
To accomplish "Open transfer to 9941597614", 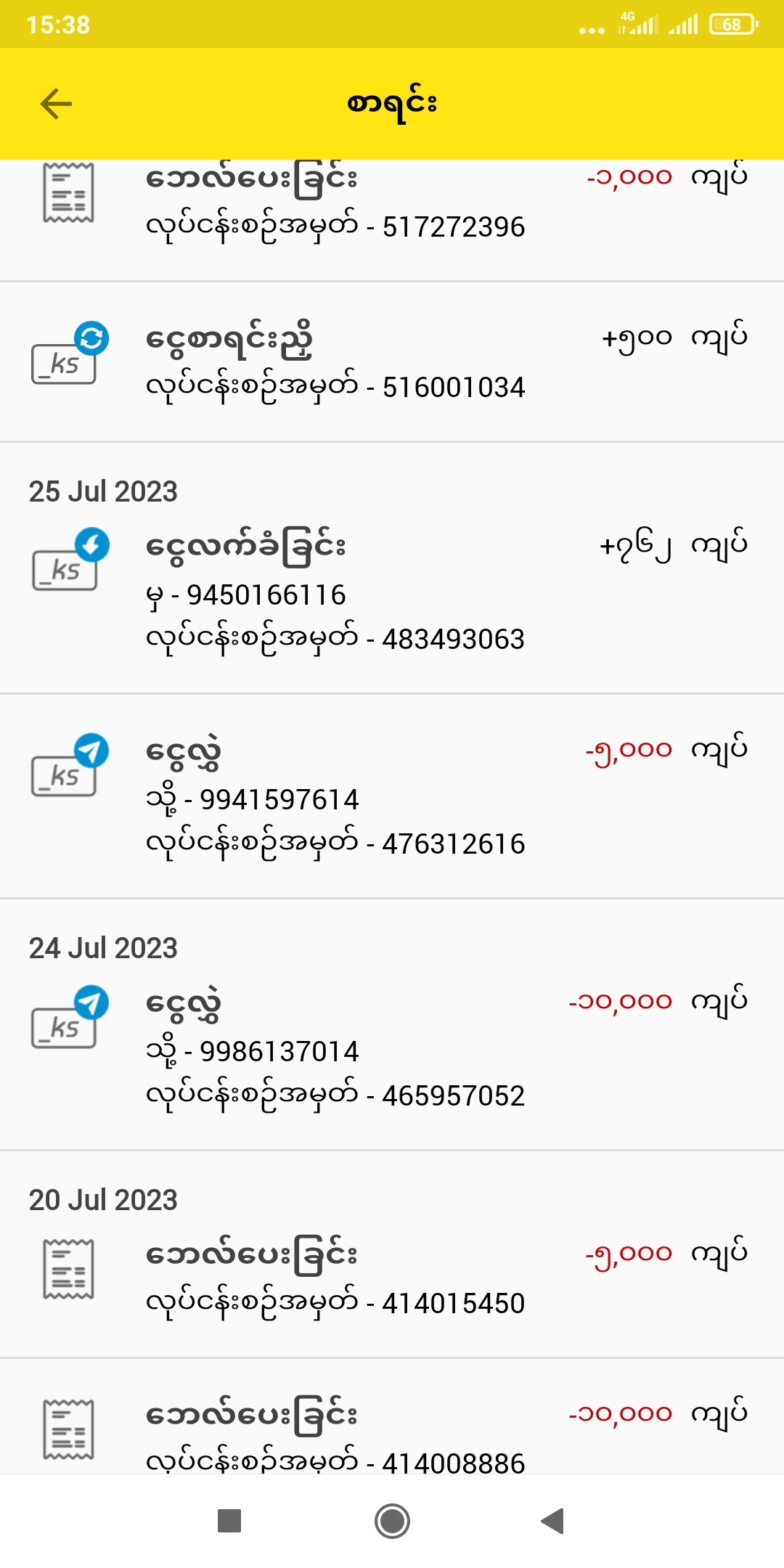I will tap(392, 796).
